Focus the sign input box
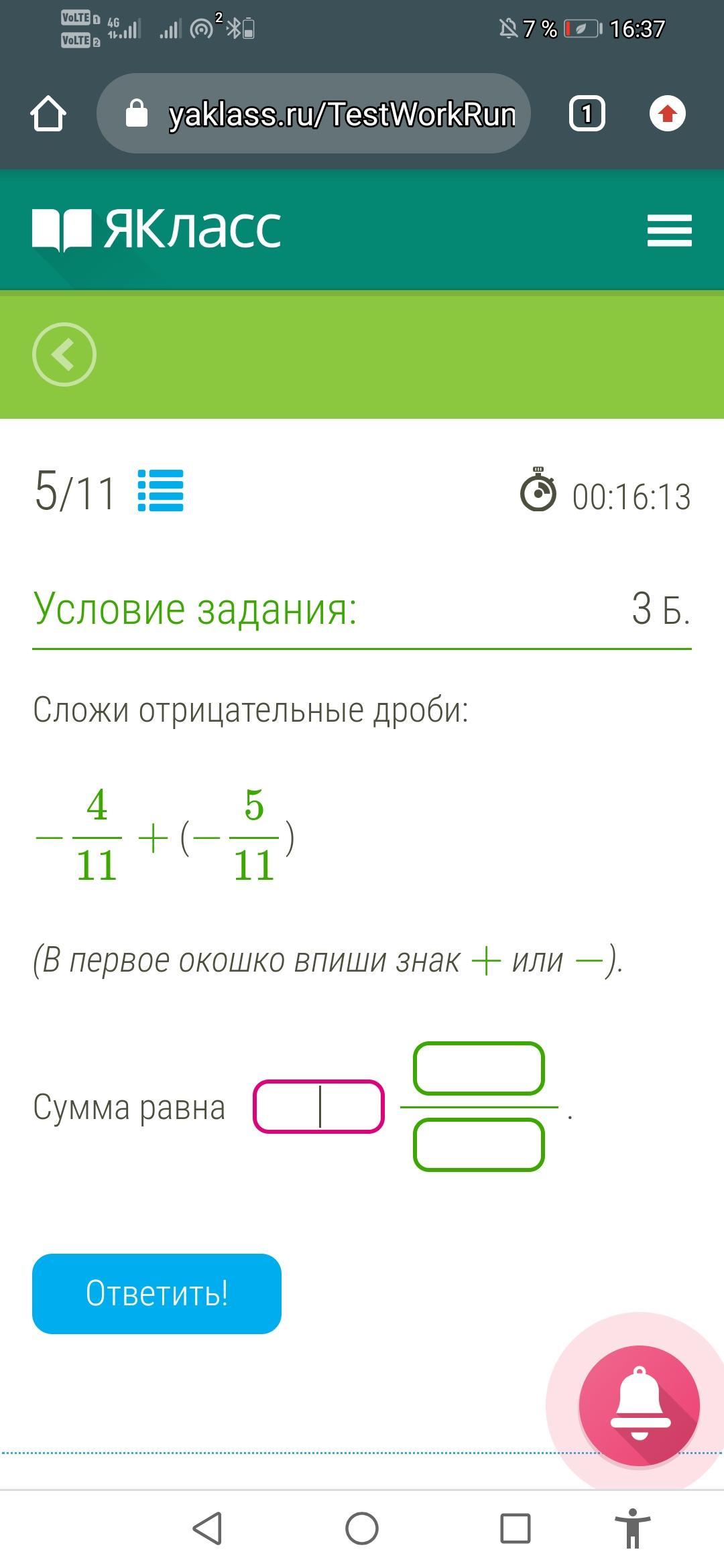The image size is (724, 1568). 318,1106
